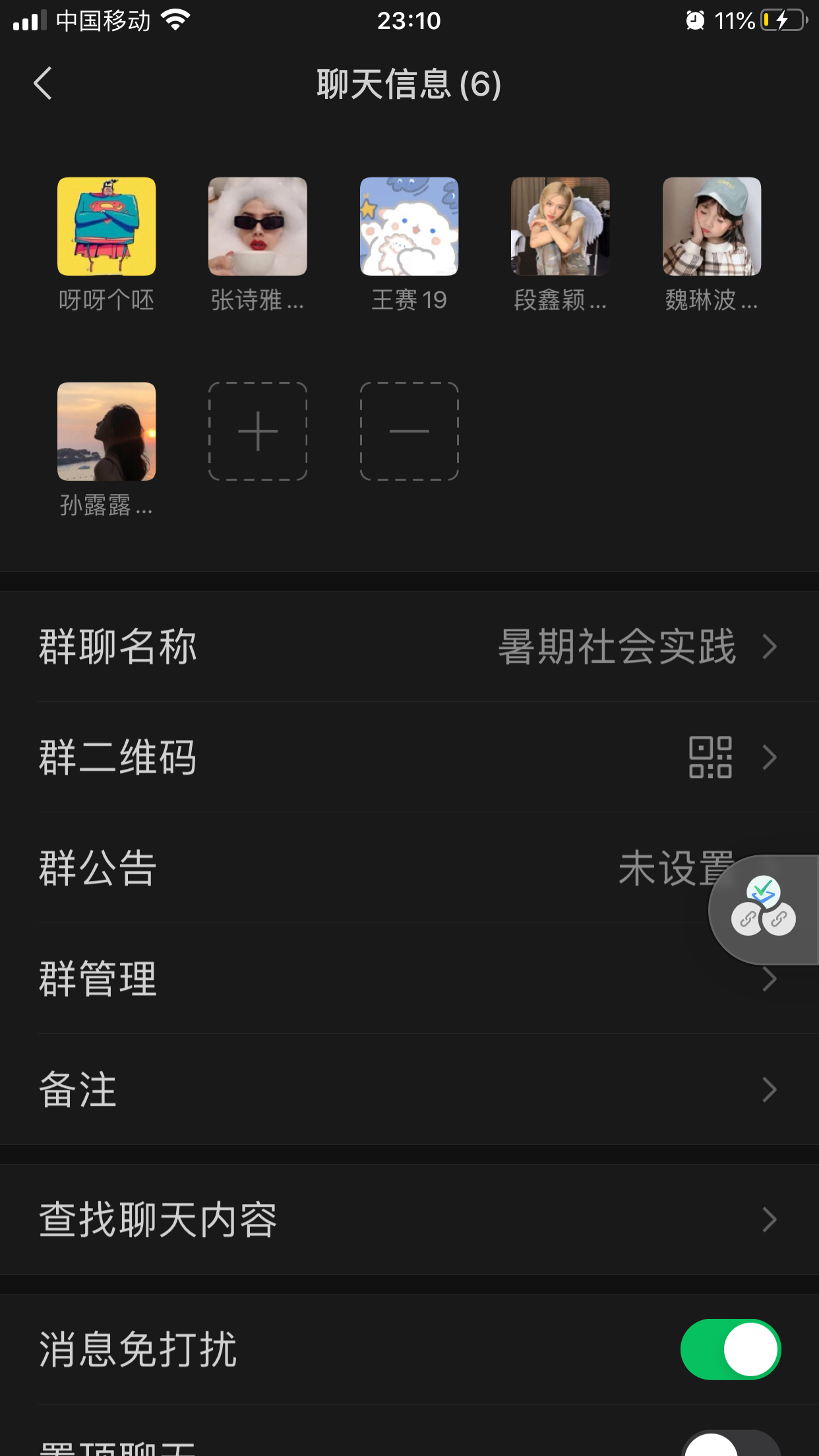View member 王赛 19's profile

click(x=409, y=226)
